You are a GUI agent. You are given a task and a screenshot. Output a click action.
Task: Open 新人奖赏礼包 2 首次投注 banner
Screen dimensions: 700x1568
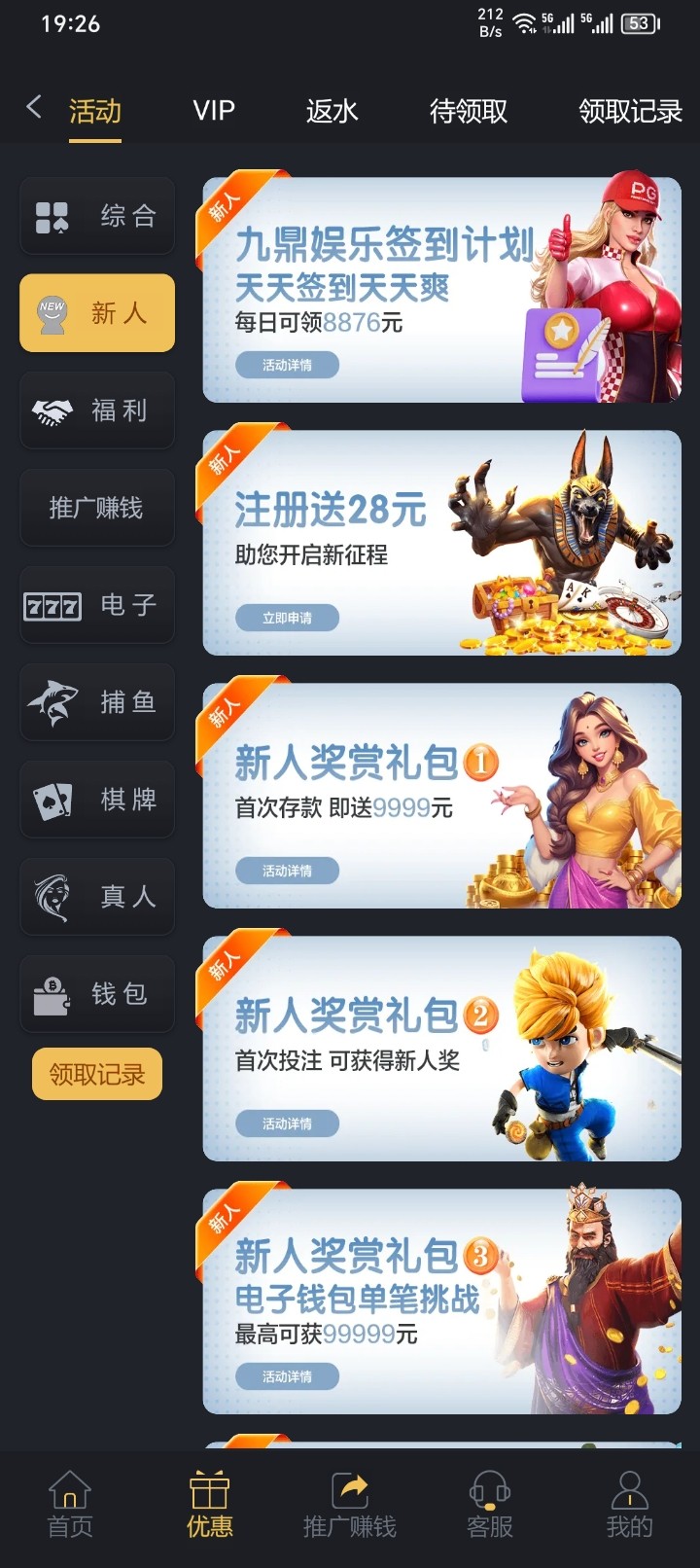(441, 1049)
